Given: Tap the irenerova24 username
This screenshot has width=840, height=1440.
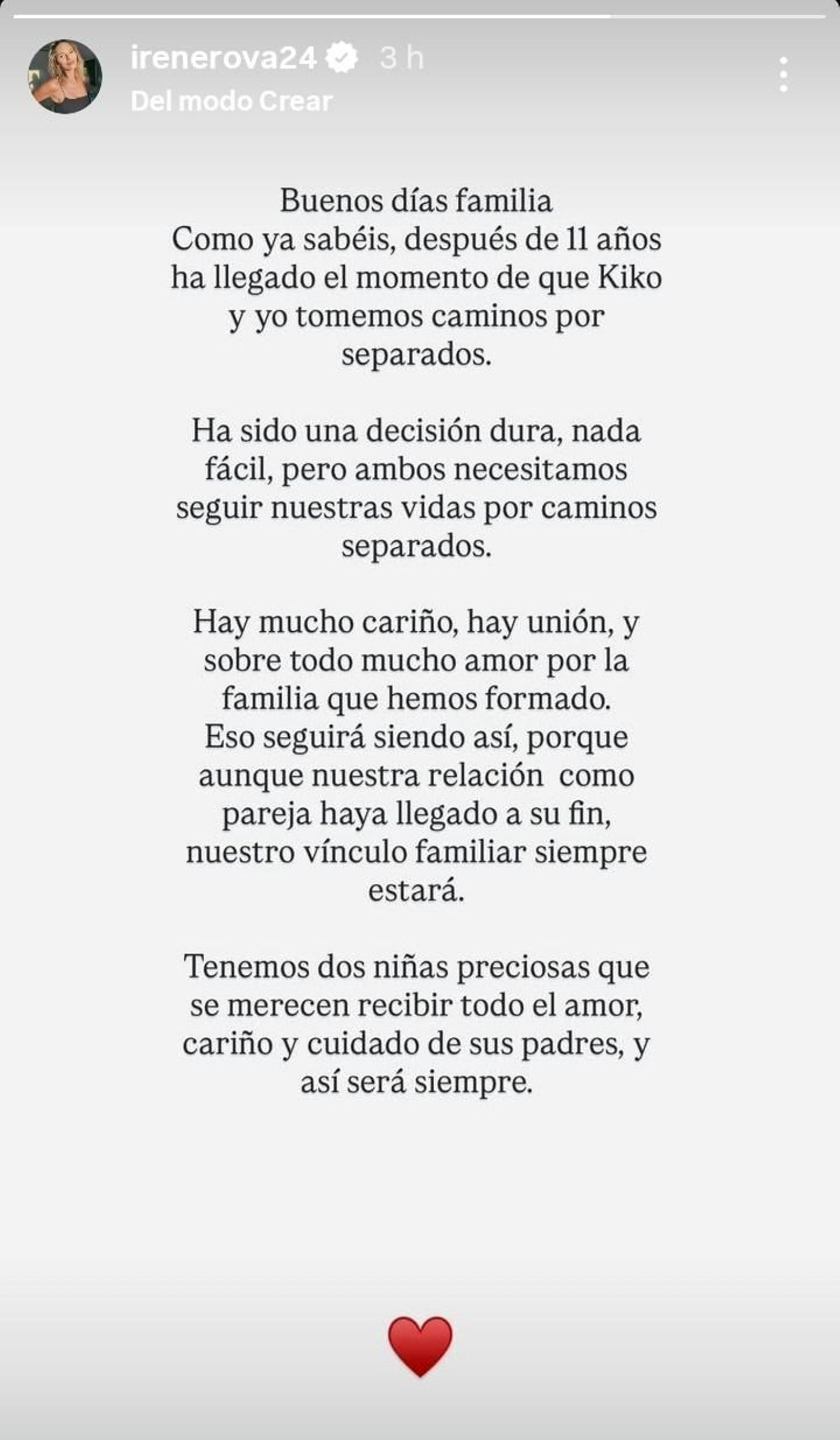Looking at the screenshot, I should [223, 58].
